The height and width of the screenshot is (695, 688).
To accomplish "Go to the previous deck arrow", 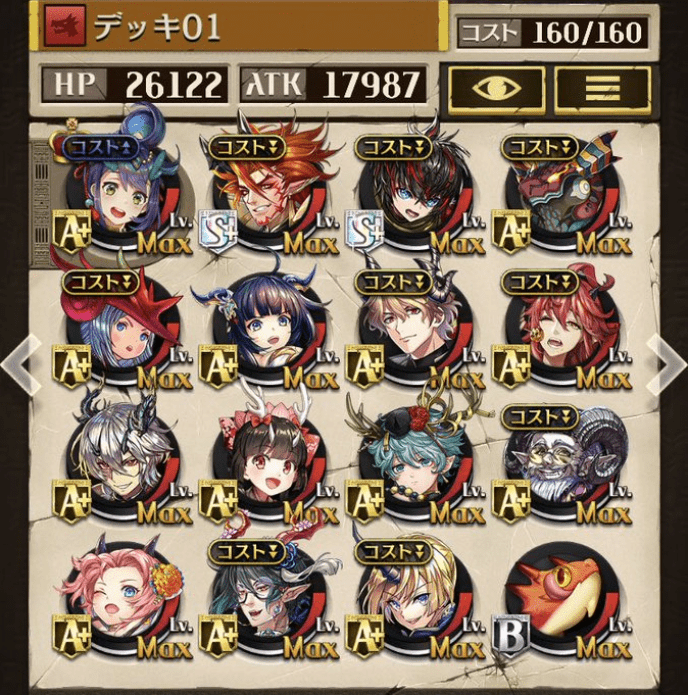I will pos(18,365).
